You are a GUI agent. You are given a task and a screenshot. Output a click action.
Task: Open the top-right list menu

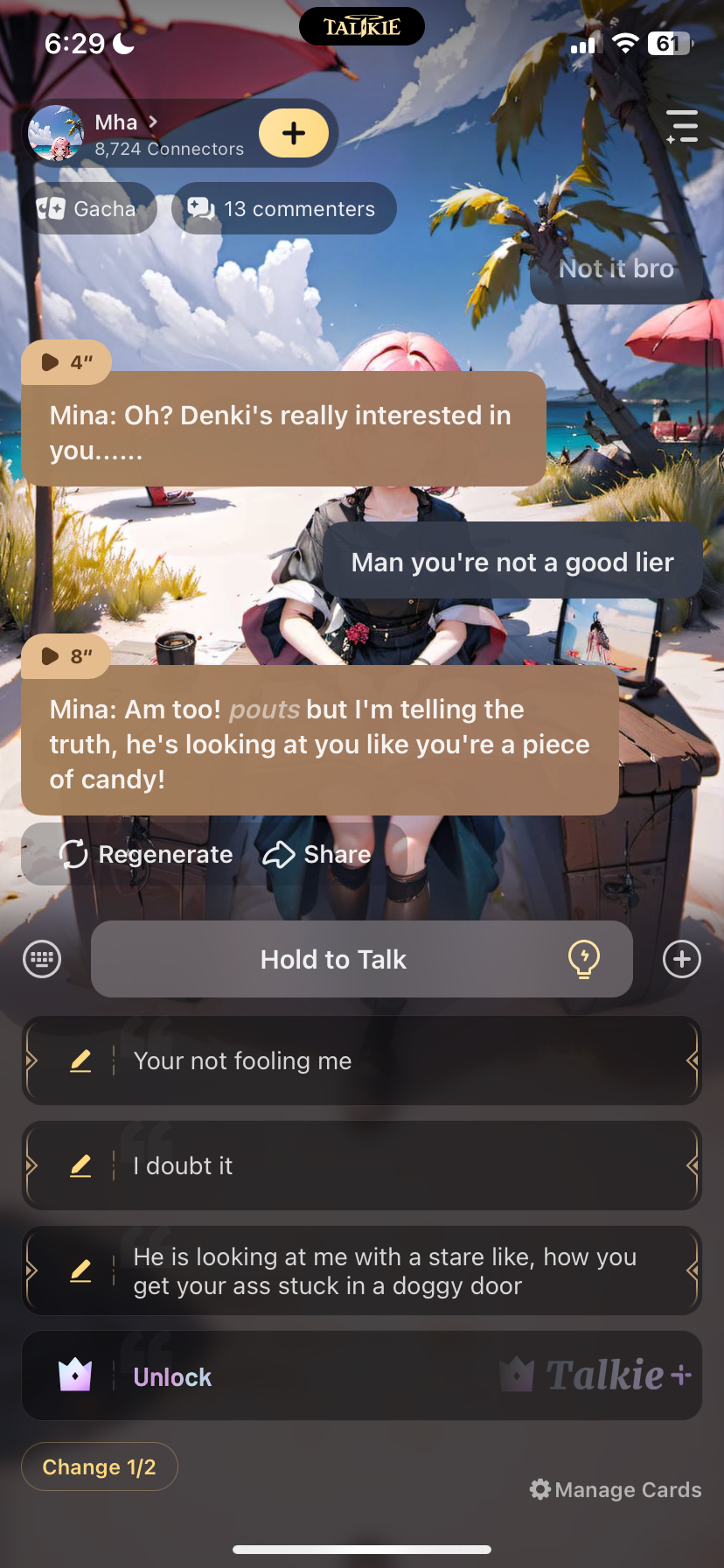681,127
